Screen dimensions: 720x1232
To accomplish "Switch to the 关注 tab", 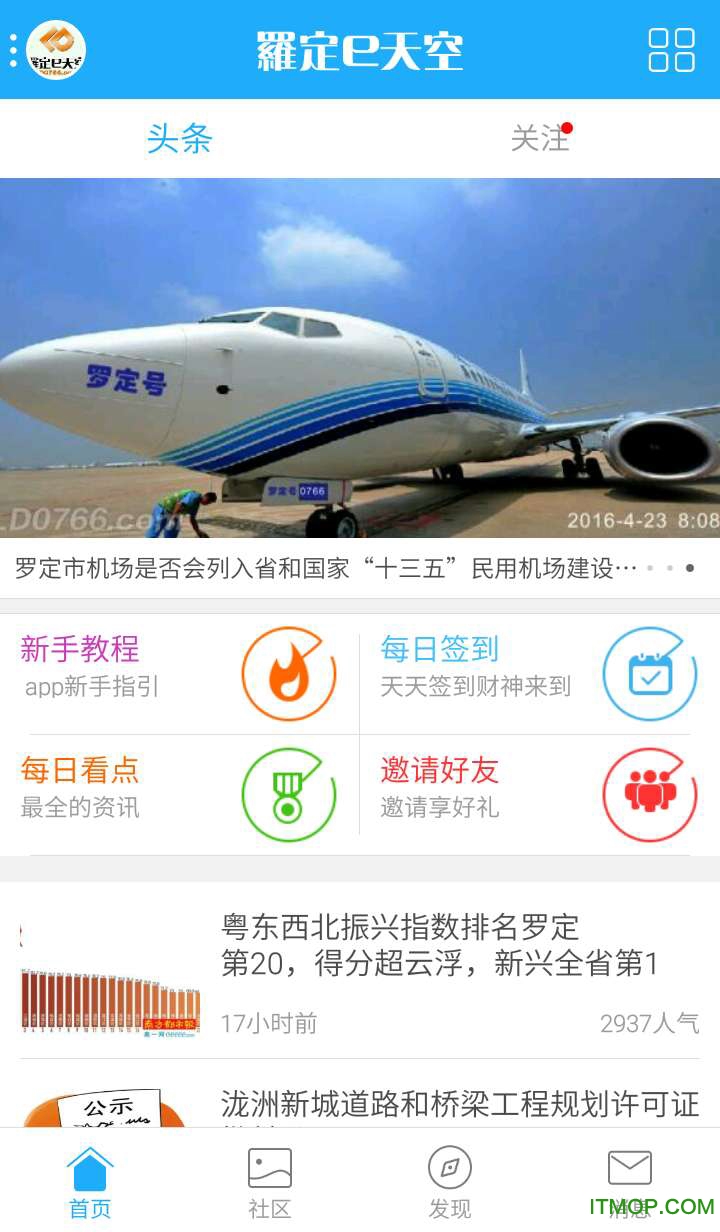I will tap(540, 138).
